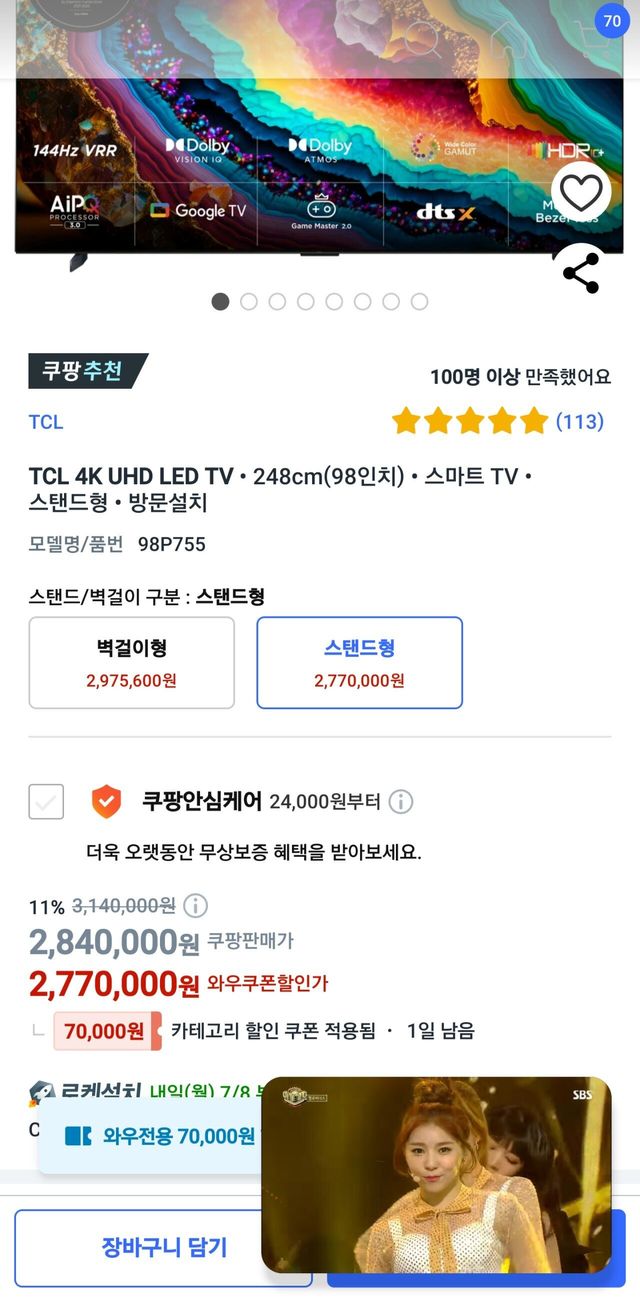Tap 장바구니 담기 to add to cart
640x1302 pixels.
click(163, 1247)
